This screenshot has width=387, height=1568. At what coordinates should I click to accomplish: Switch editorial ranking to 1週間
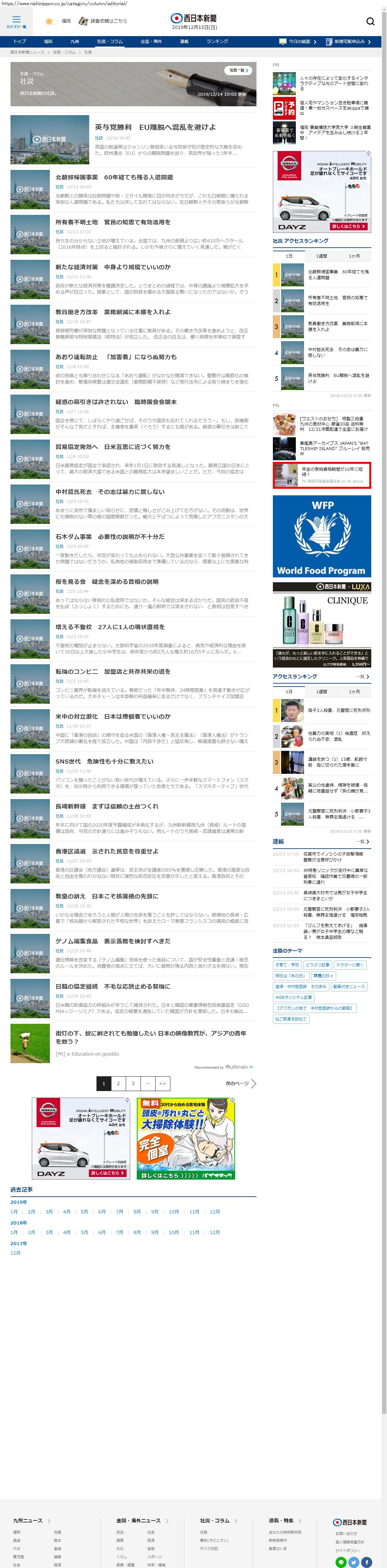click(x=321, y=256)
